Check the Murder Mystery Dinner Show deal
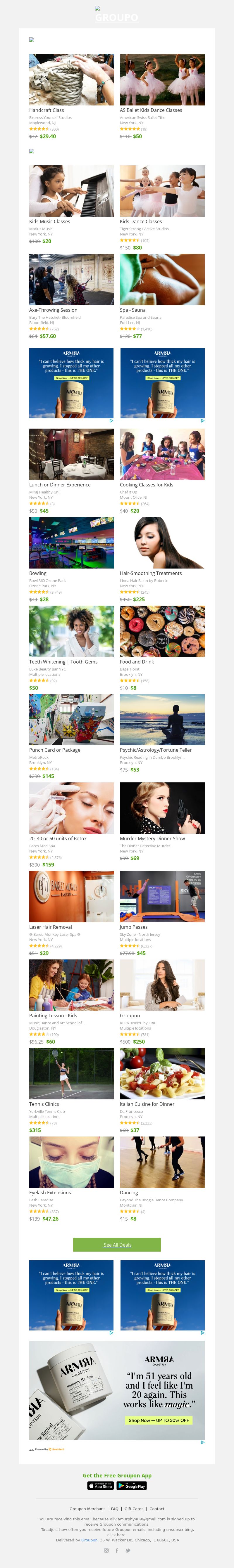This screenshot has height=1568, width=234. [162, 808]
